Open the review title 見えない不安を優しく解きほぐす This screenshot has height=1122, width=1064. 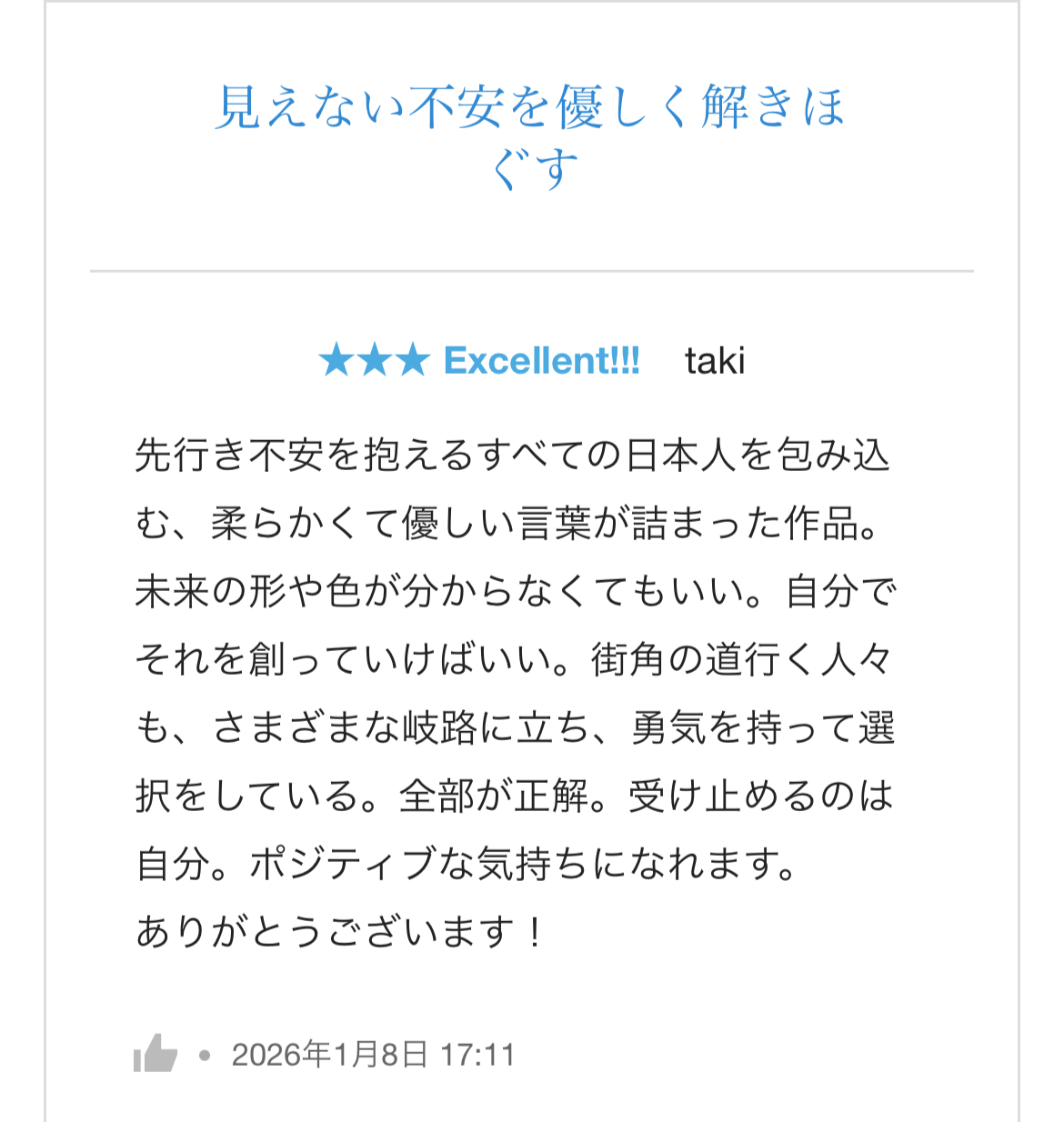pos(531,136)
